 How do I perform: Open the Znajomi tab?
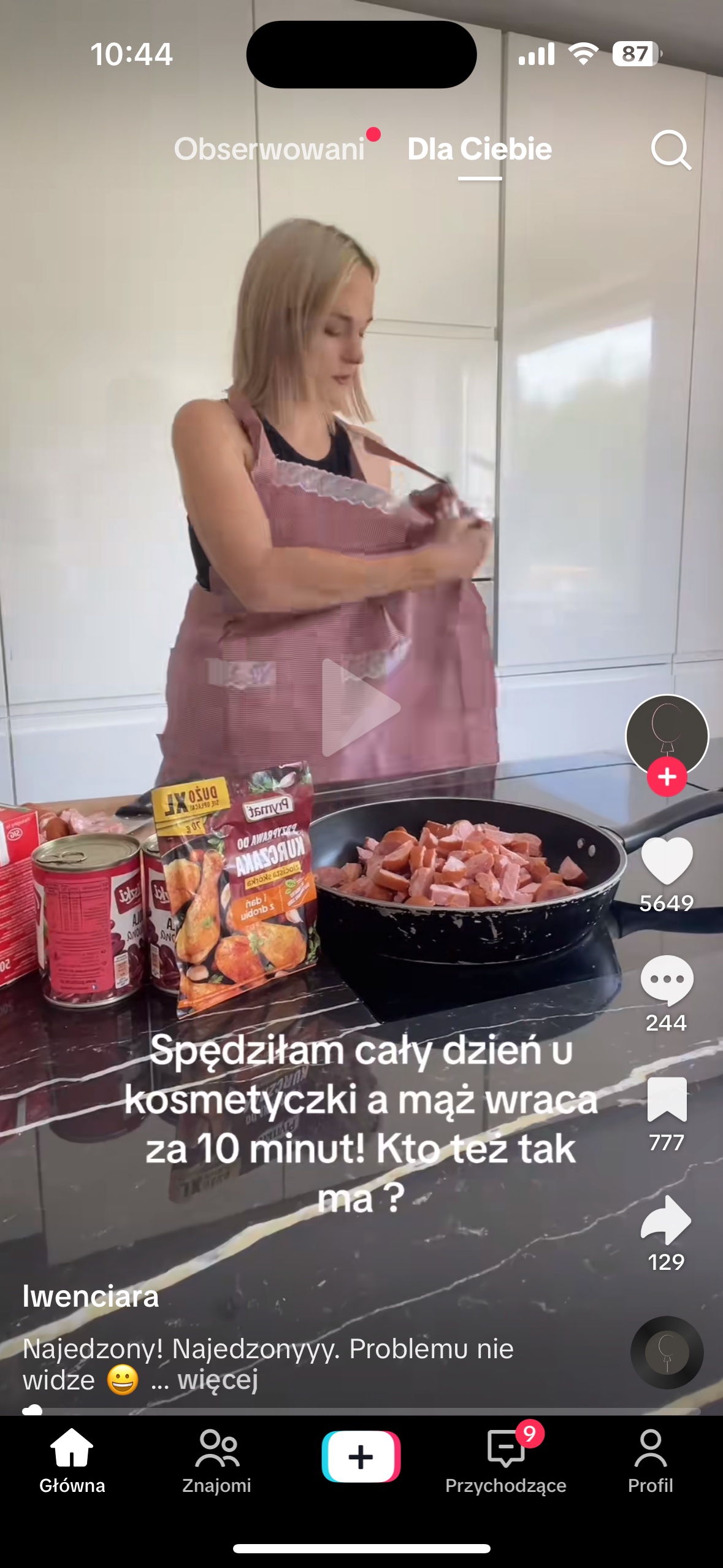click(x=216, y=1460)
